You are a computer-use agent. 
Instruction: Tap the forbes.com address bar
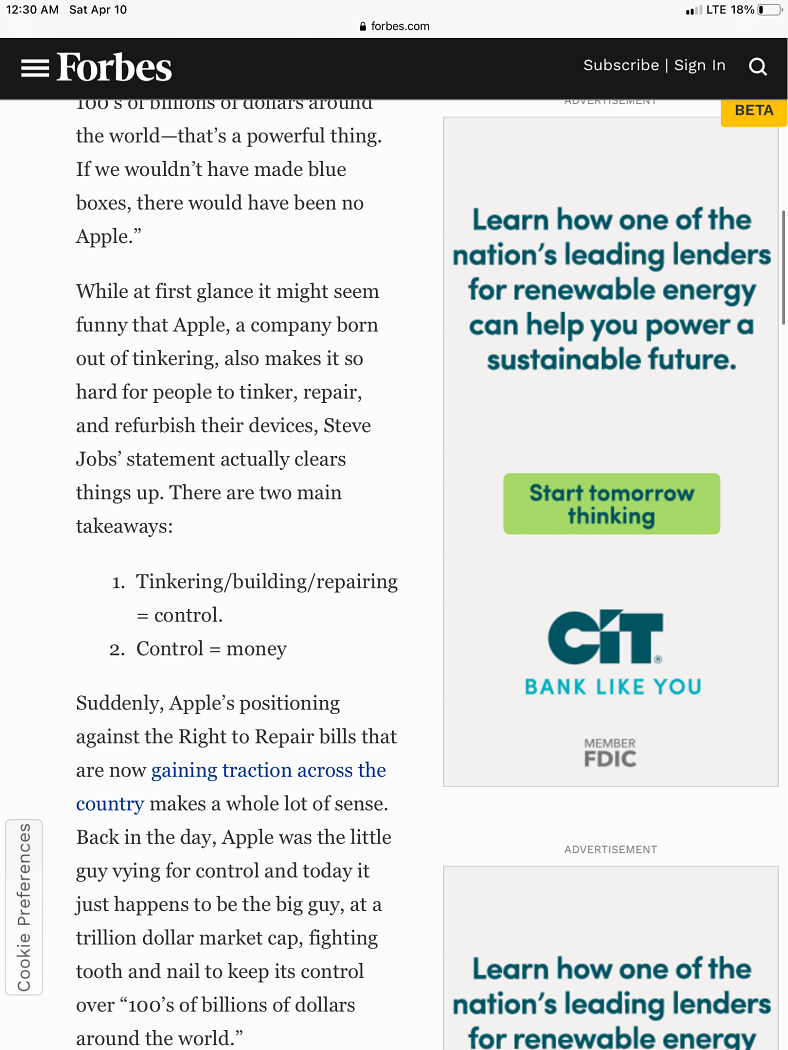point(394,26)
